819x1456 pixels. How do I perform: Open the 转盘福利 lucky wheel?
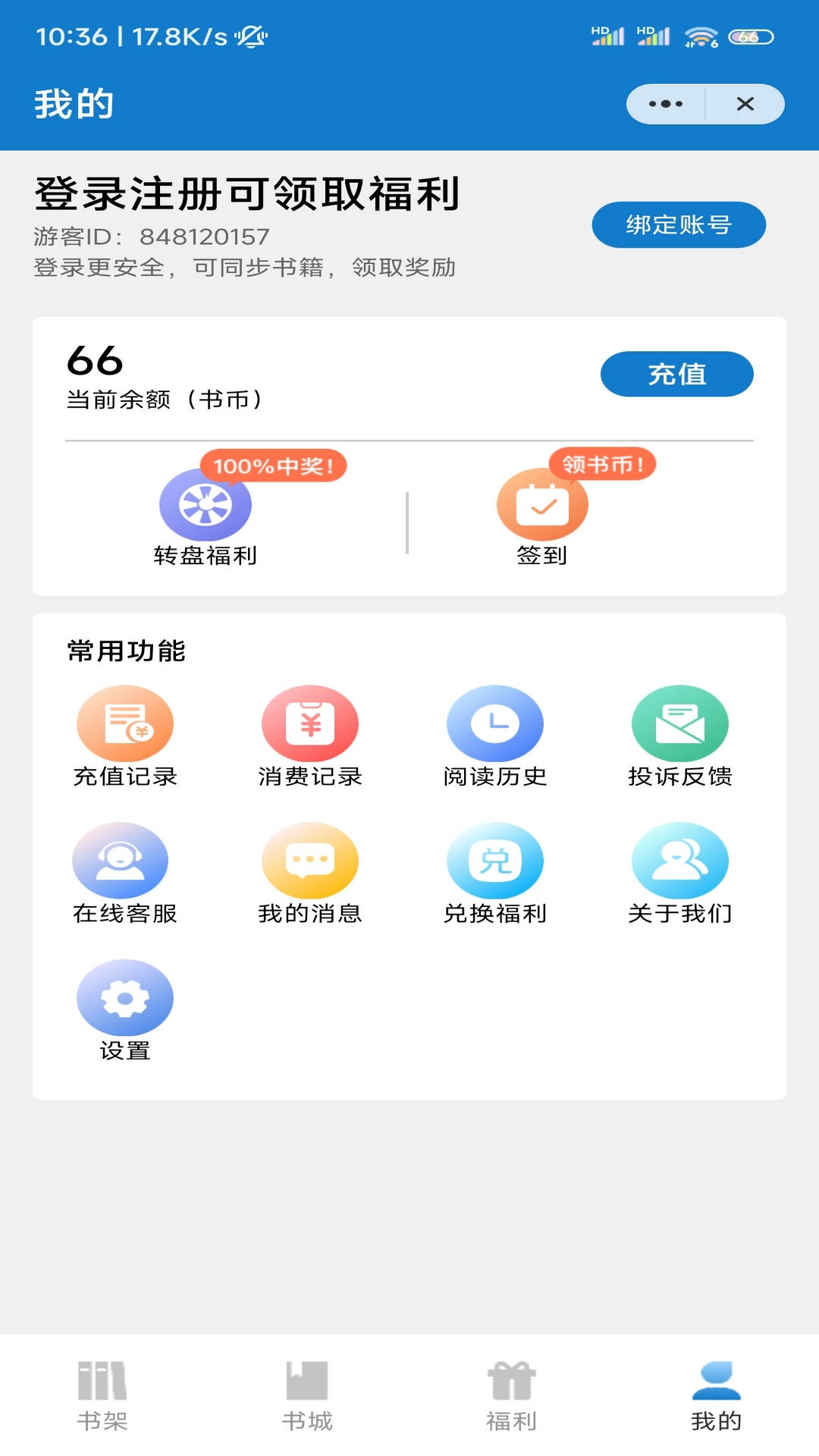[x=205, y=507]
